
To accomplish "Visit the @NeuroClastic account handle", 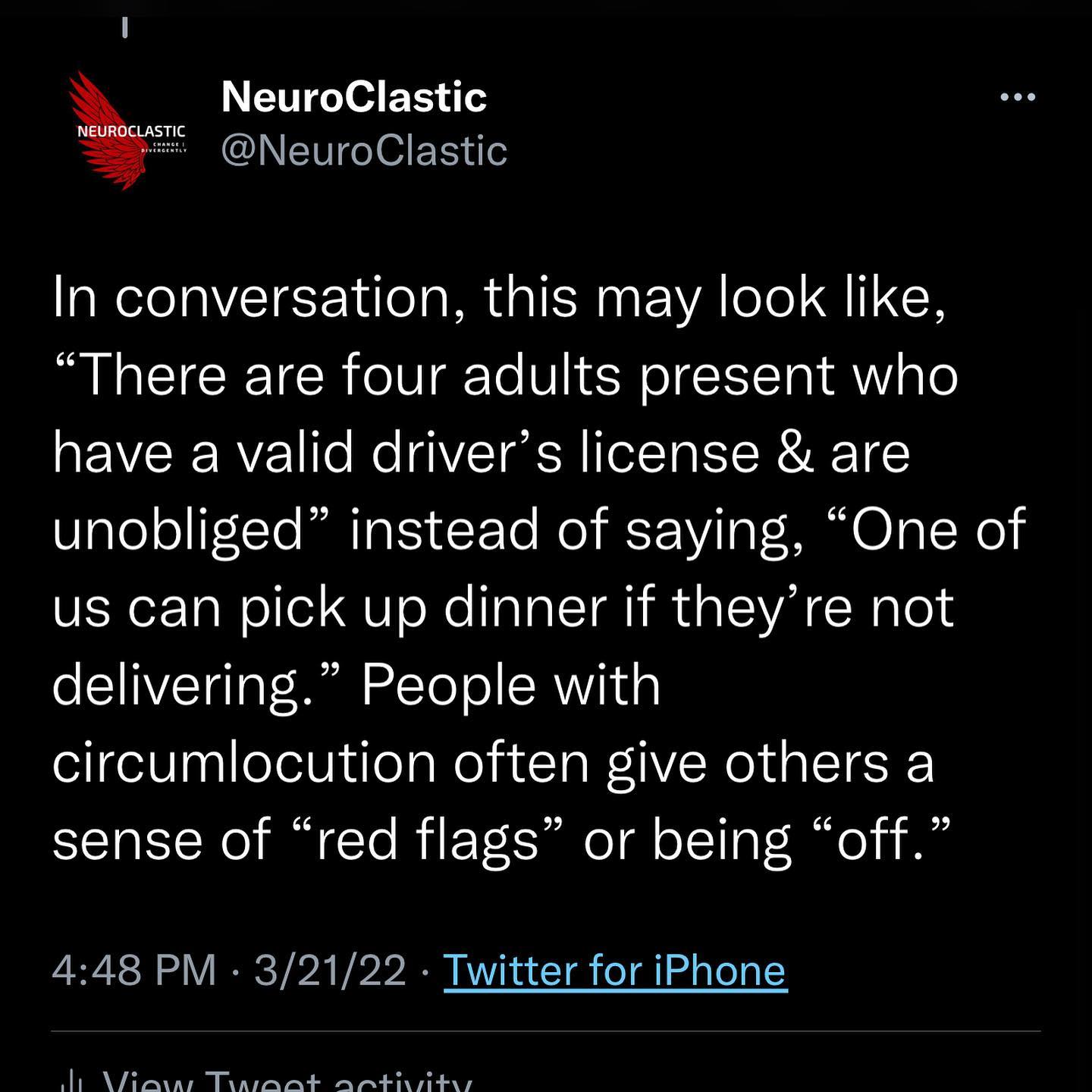I will point(364,150).
